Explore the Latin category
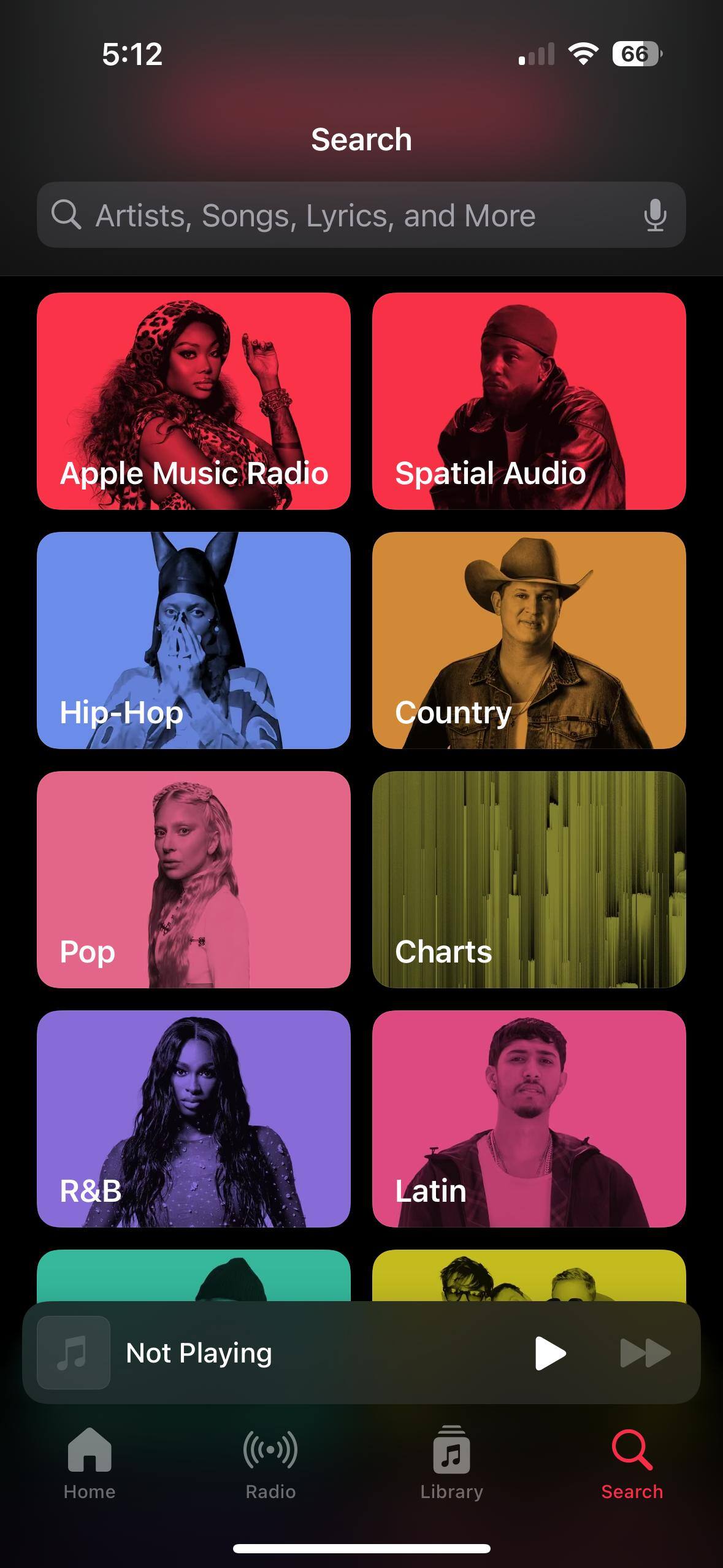The width and height of the screenshot is (723, 1568). coord(529,1119)
